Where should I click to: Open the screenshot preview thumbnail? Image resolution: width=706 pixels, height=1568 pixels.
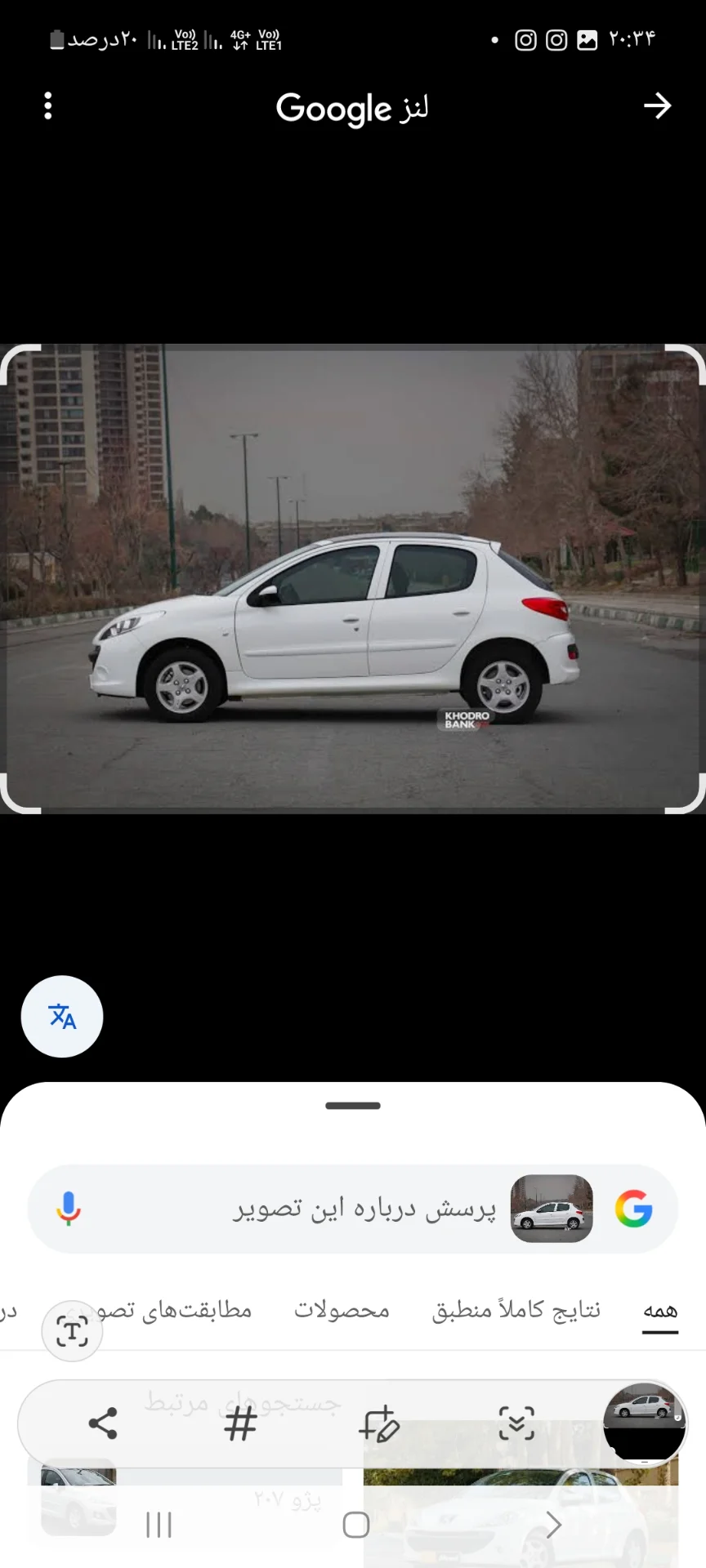click(x=644, y=1421)
